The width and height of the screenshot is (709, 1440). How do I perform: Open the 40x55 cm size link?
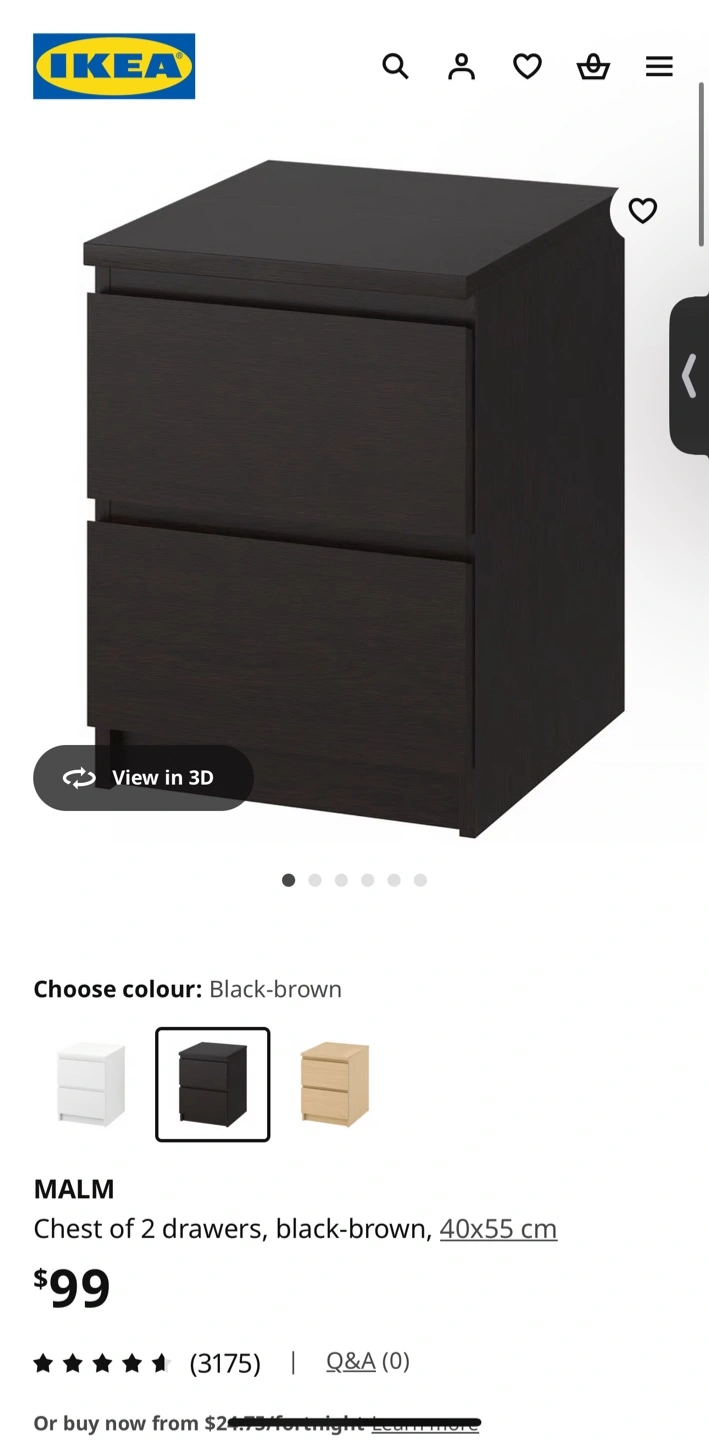tap(498, 1228)
